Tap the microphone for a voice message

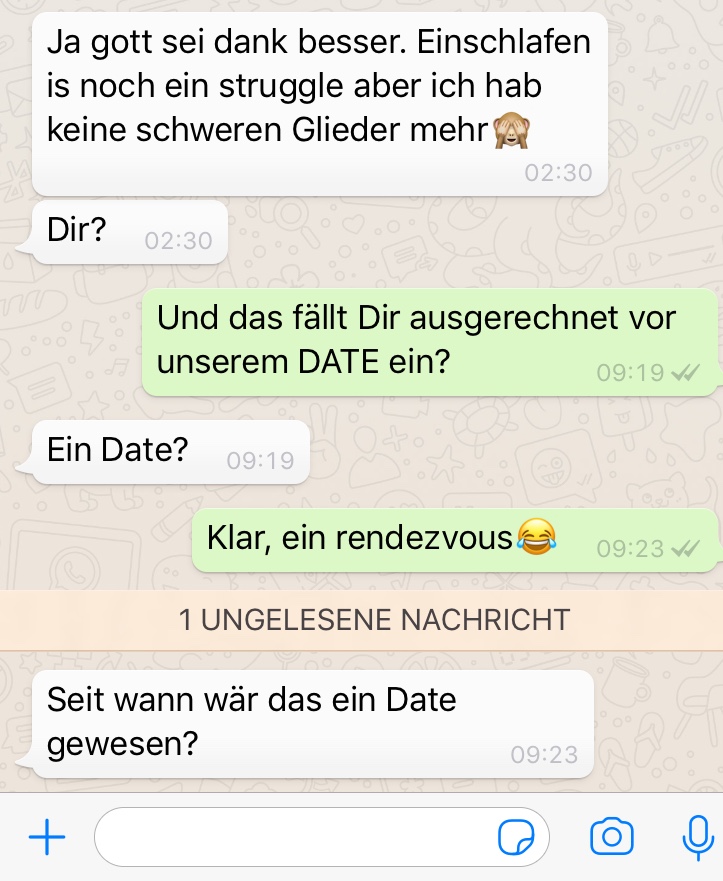click(697, 837)
